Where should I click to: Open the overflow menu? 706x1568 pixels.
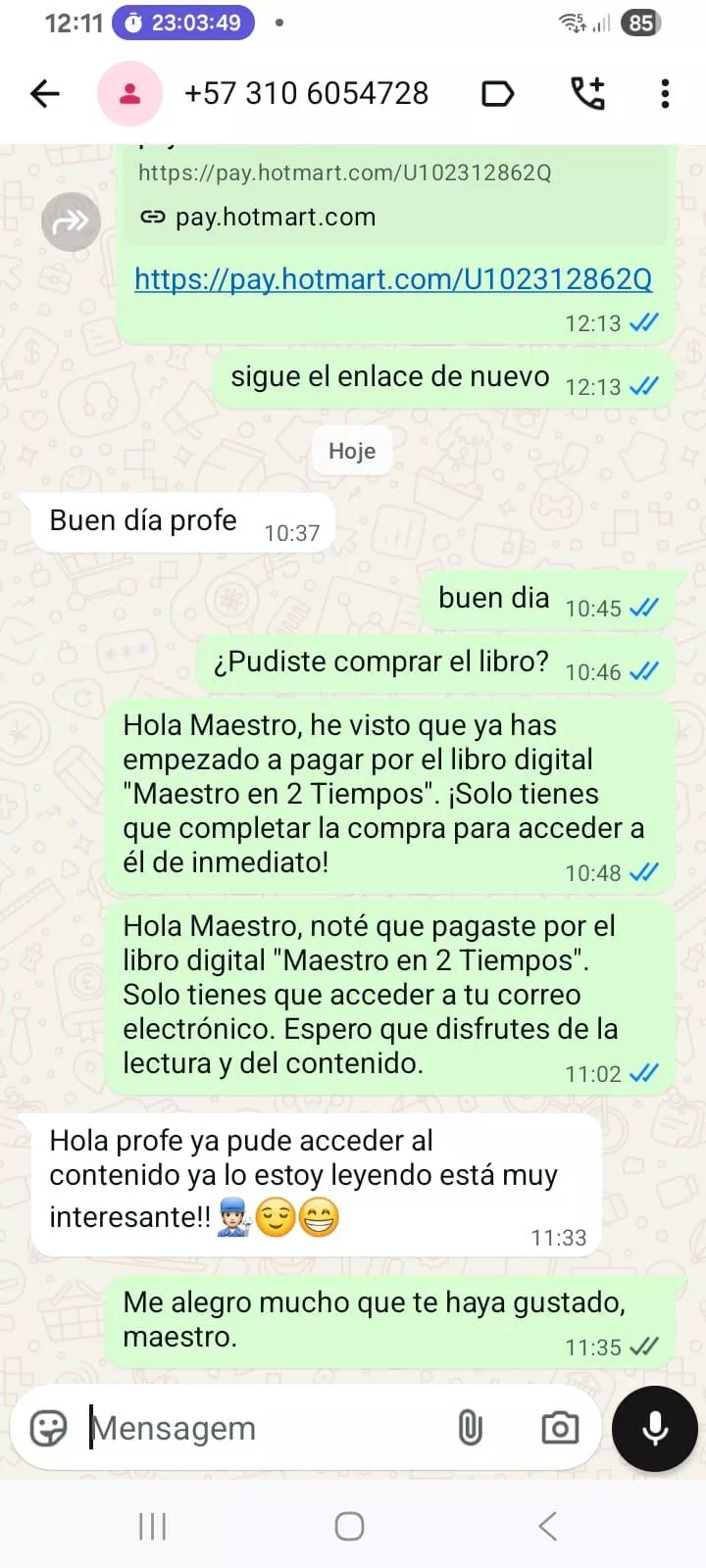pos(665,94)
